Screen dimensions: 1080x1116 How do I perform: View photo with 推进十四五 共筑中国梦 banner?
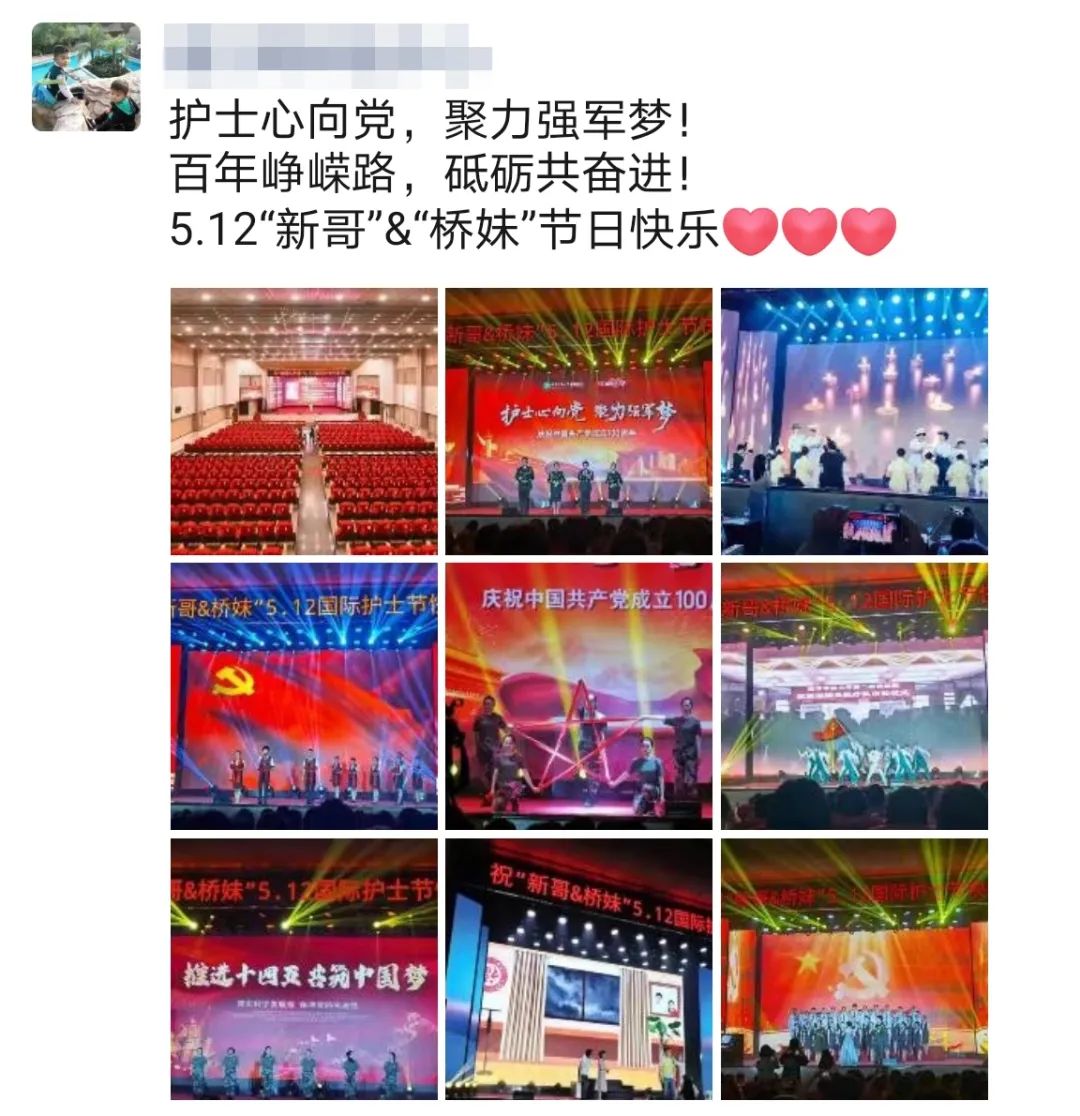click(304, 968)
